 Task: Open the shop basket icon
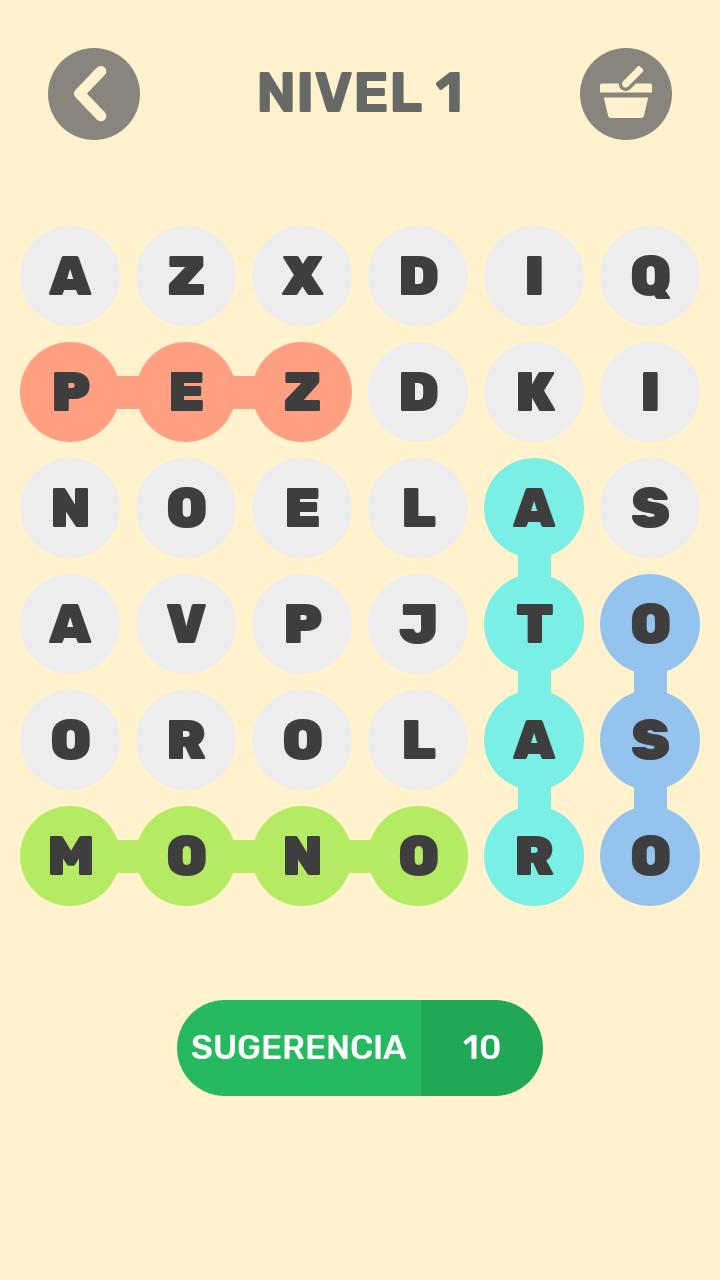626,94
